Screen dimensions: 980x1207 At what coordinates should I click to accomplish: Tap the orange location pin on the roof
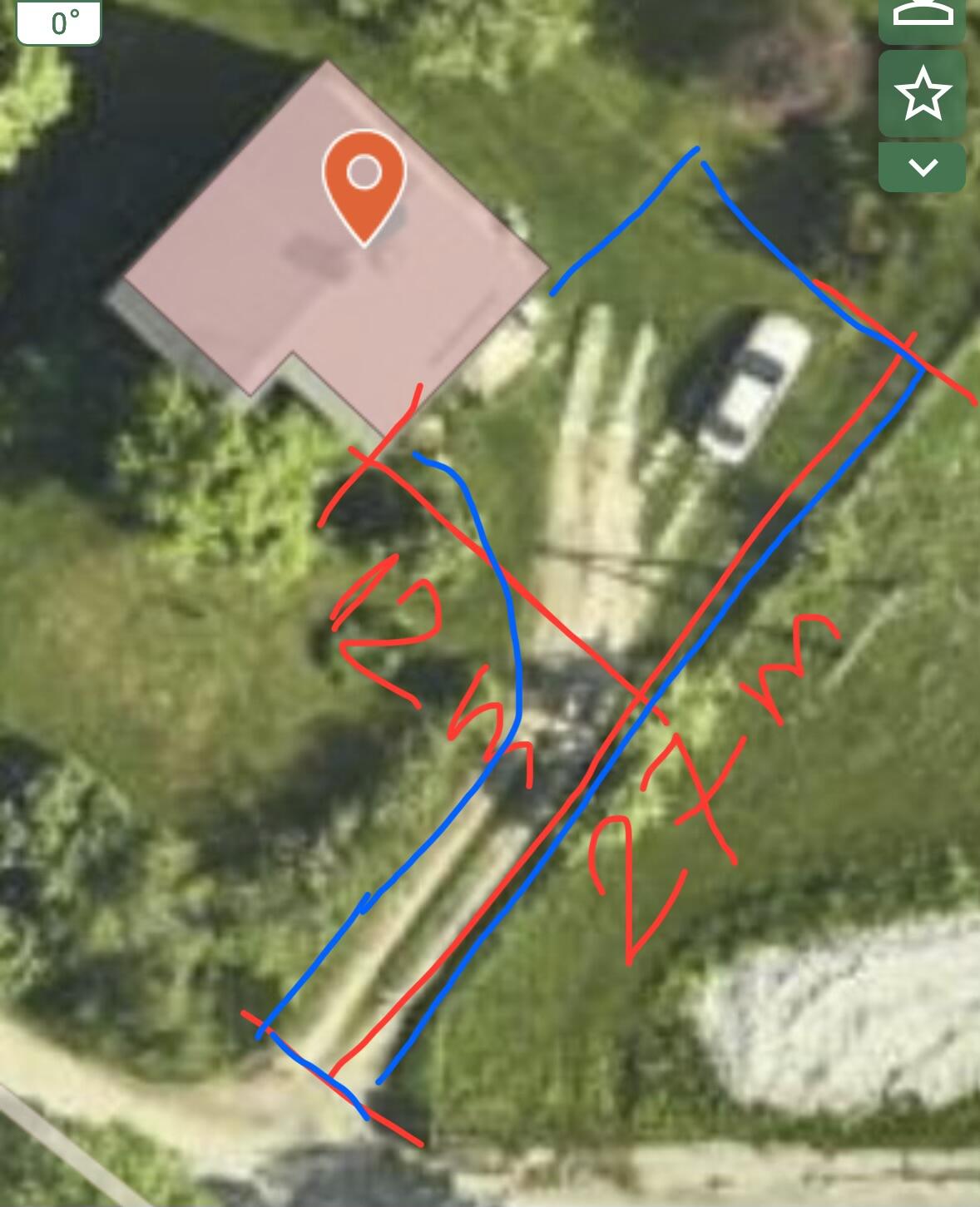tap(364, 185)
